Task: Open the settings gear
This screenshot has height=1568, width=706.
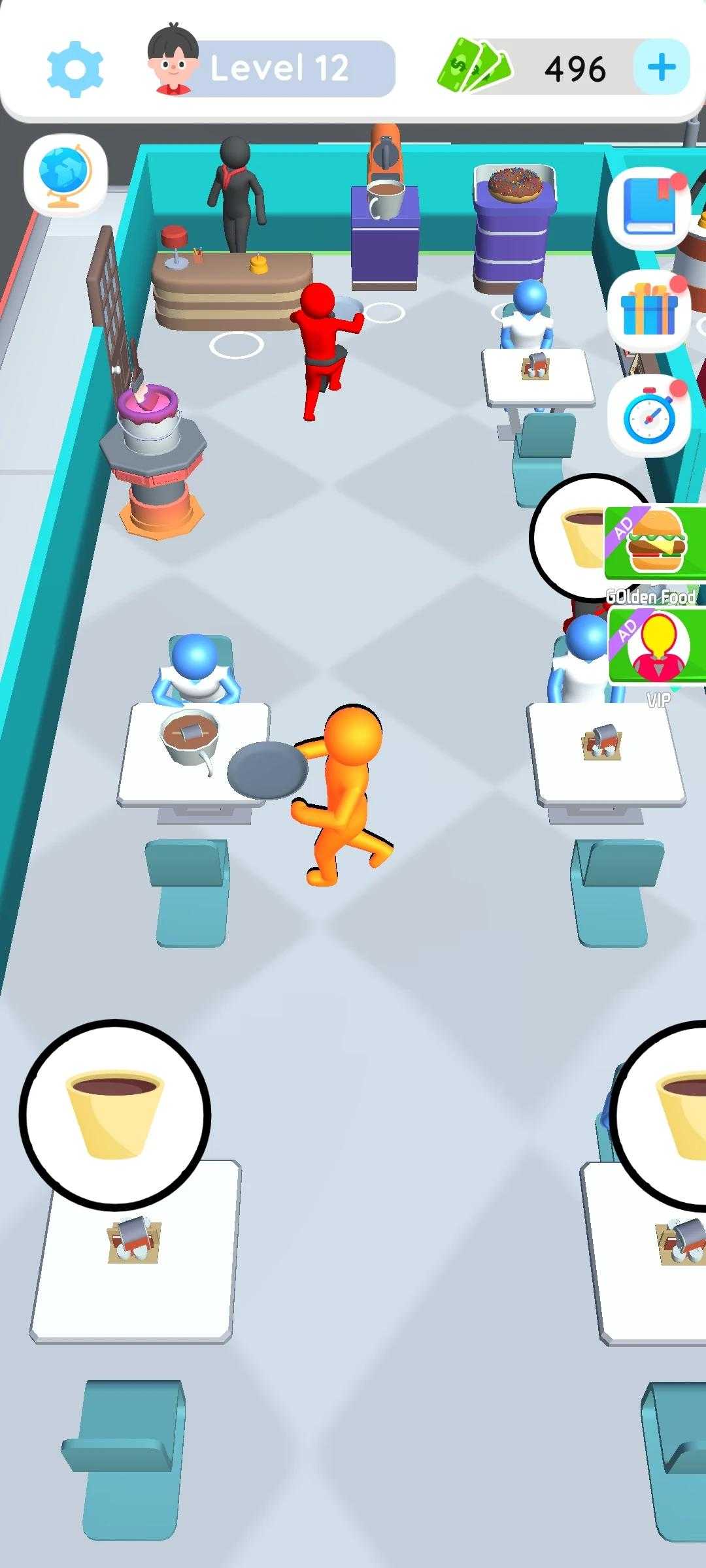Action: [75, 69]
